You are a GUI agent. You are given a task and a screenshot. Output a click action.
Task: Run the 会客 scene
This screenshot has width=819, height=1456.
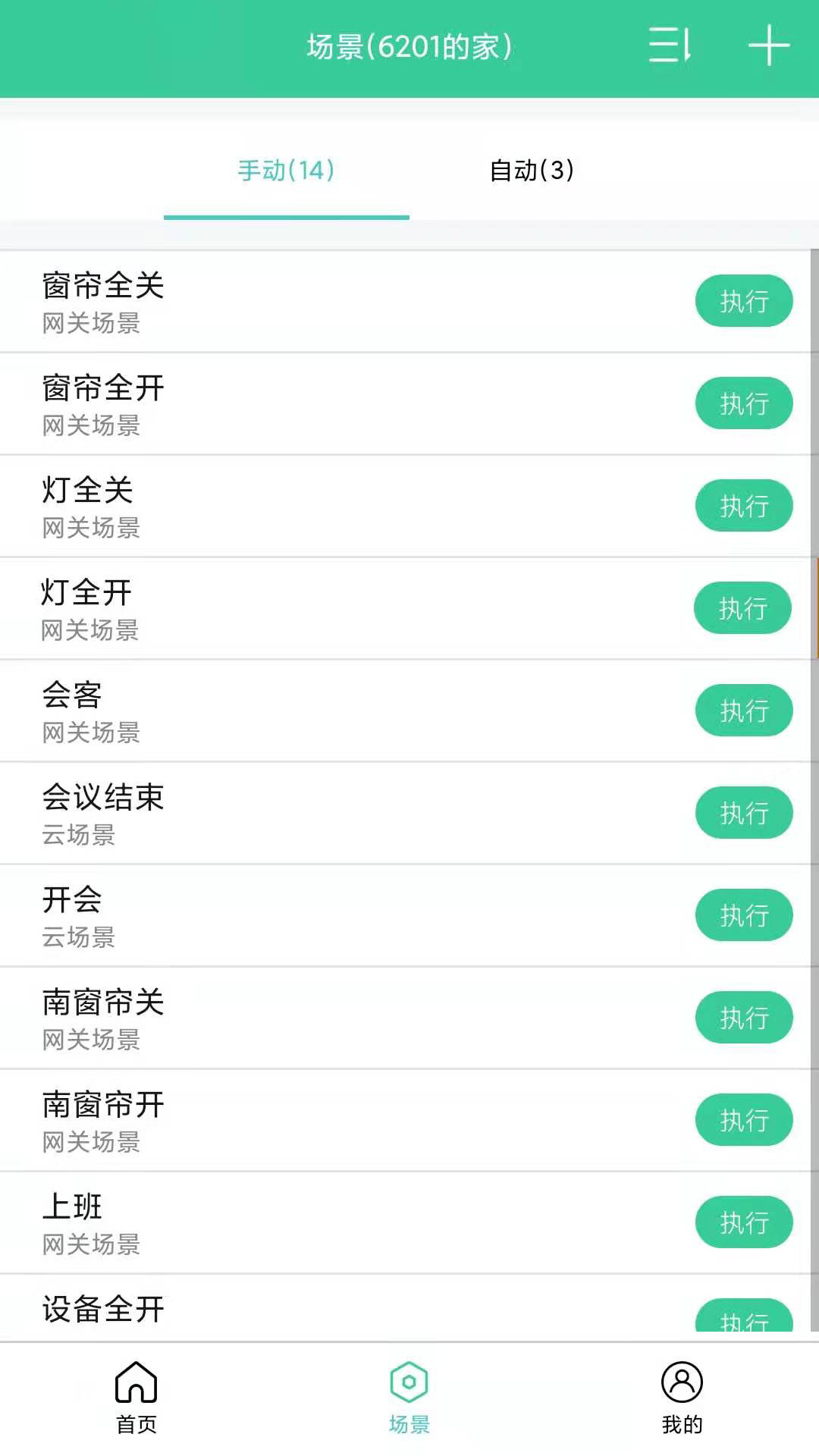[744, 711]
